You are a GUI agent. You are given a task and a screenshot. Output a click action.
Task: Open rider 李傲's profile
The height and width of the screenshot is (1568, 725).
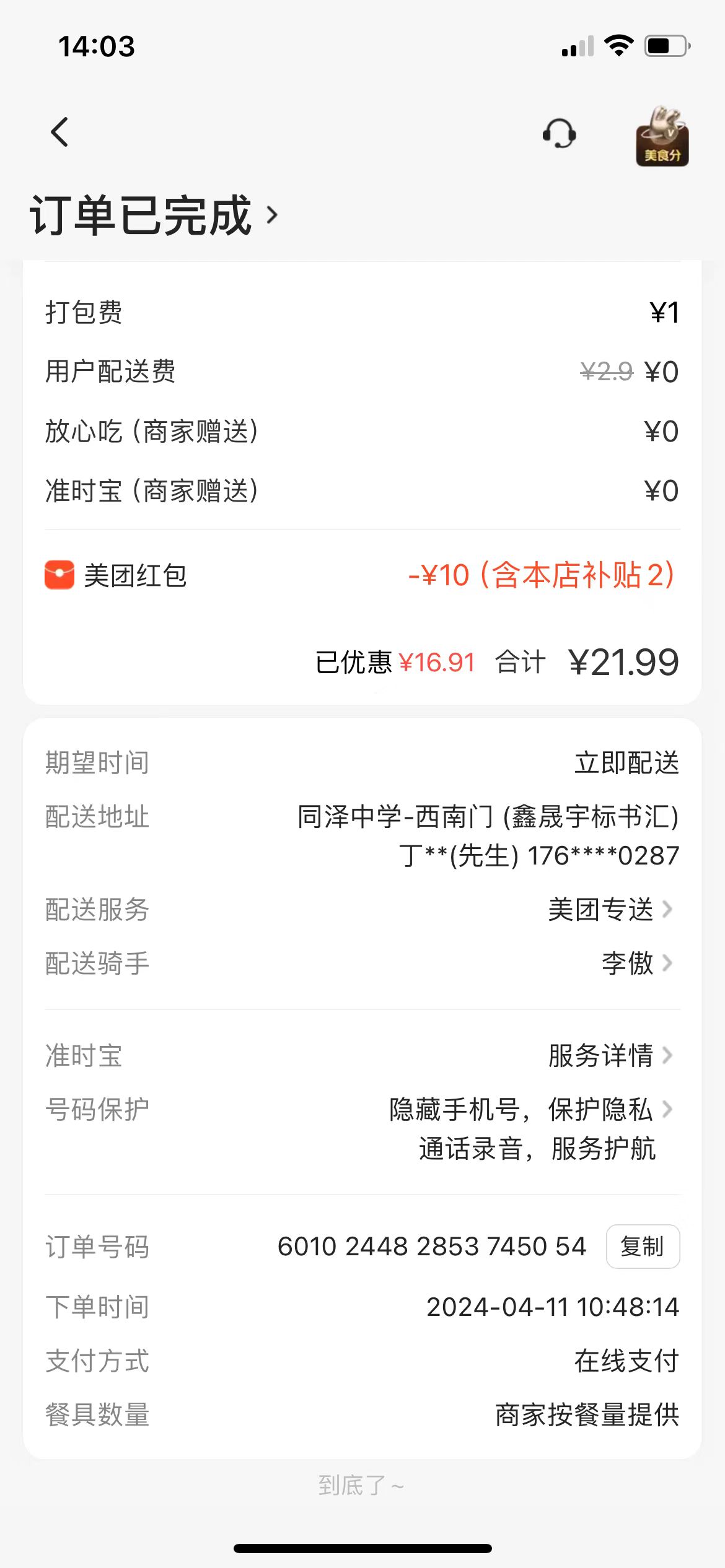coord(636,963)
